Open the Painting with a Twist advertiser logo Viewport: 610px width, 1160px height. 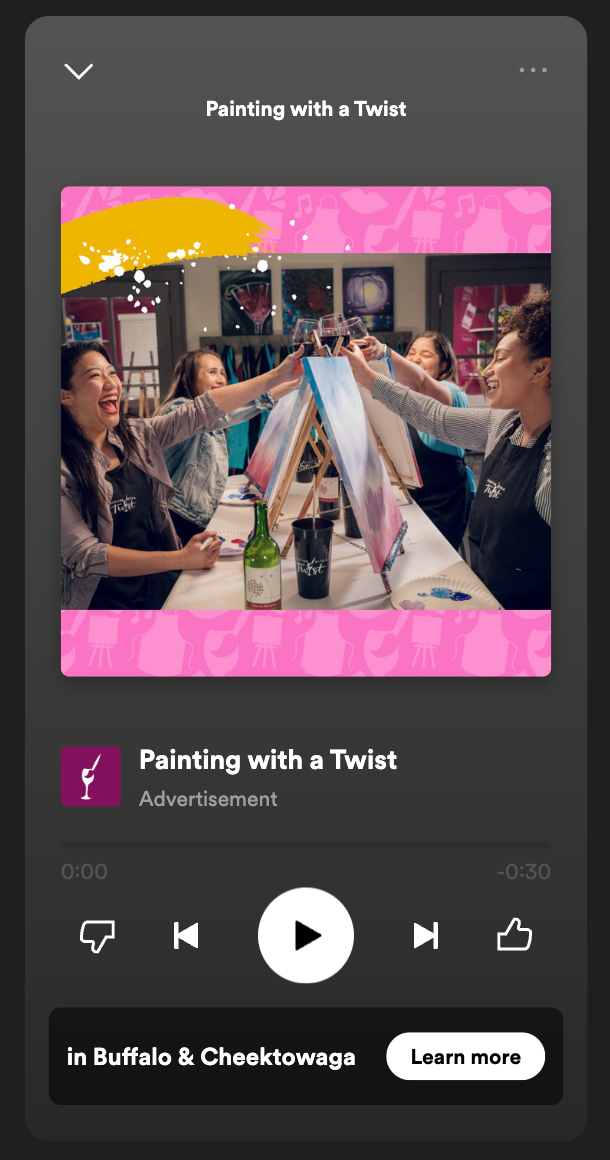[x=91, y=776]
